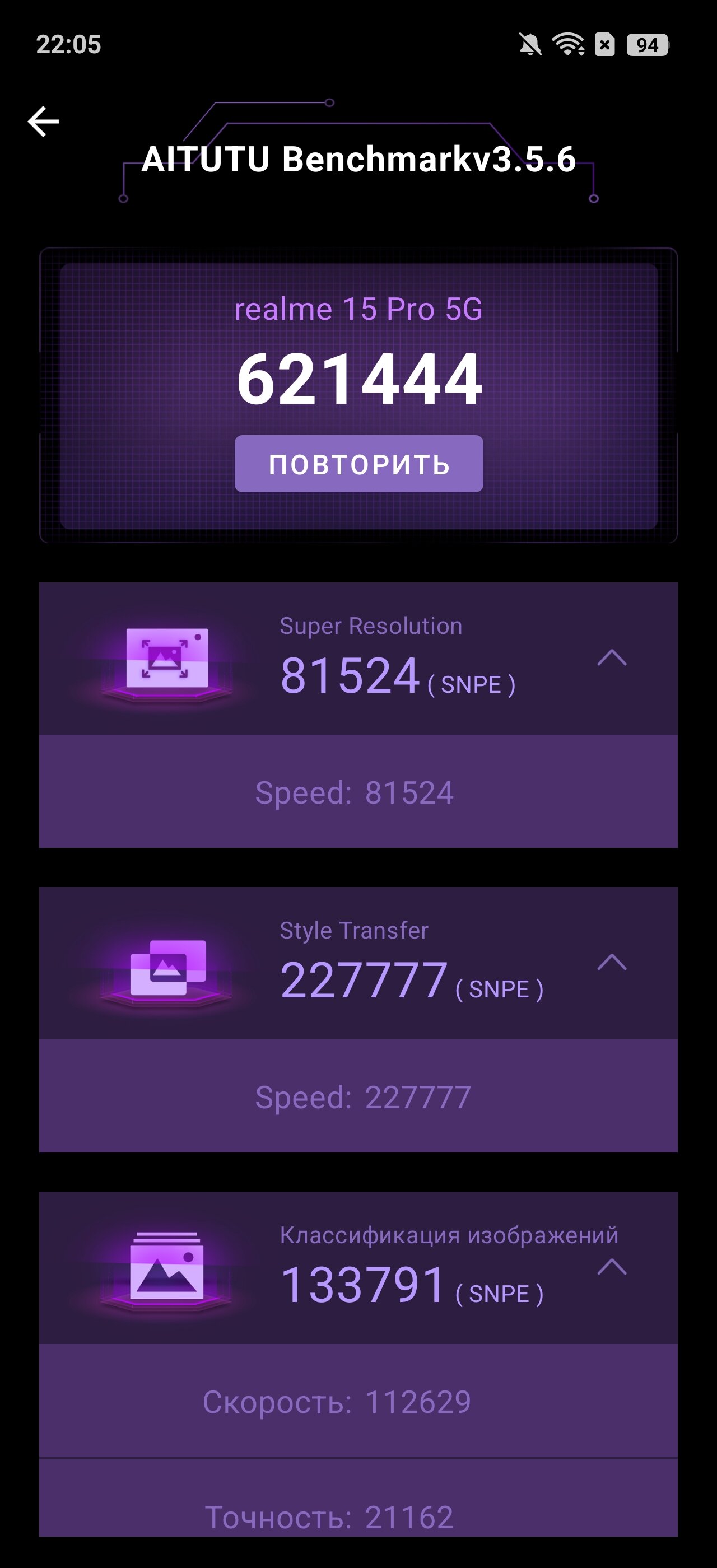Image resolution: width=717 pixels, height=1568 pixels.
Task: Collapse the Super Resolution section
Action: point(612,658)
